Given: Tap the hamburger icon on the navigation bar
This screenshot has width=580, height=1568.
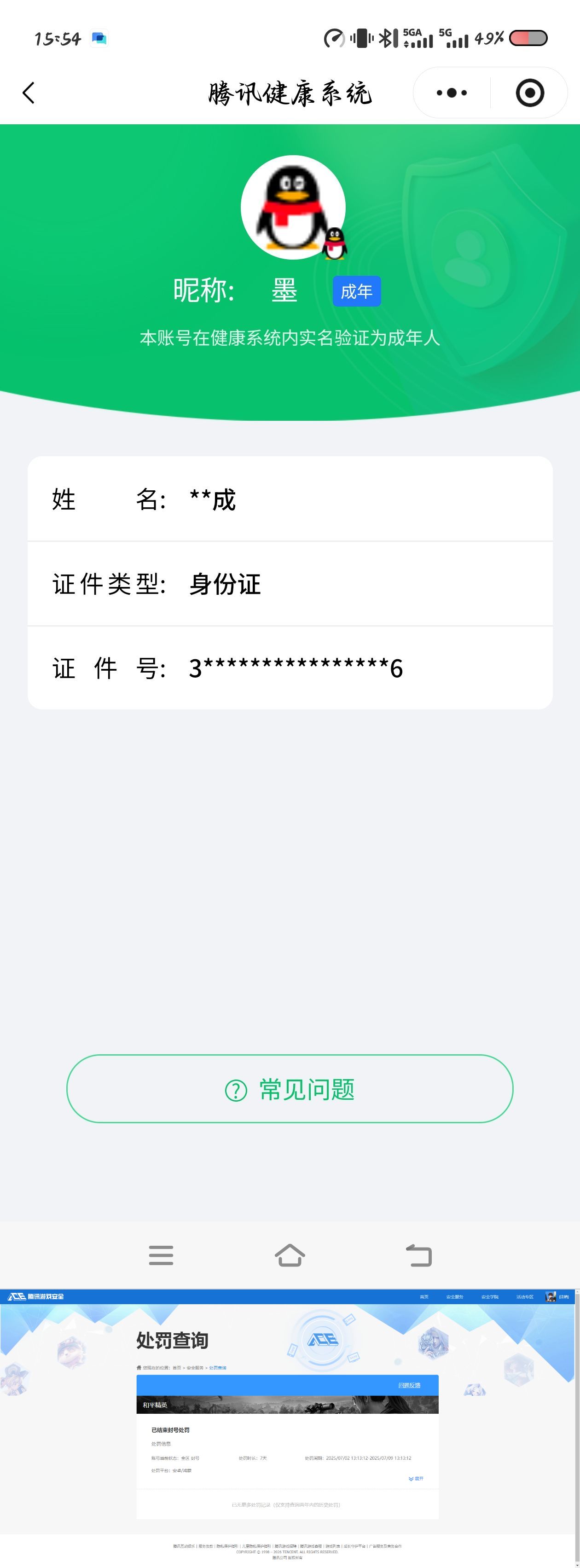Looking at the screenshot, I should point(161,1255).
